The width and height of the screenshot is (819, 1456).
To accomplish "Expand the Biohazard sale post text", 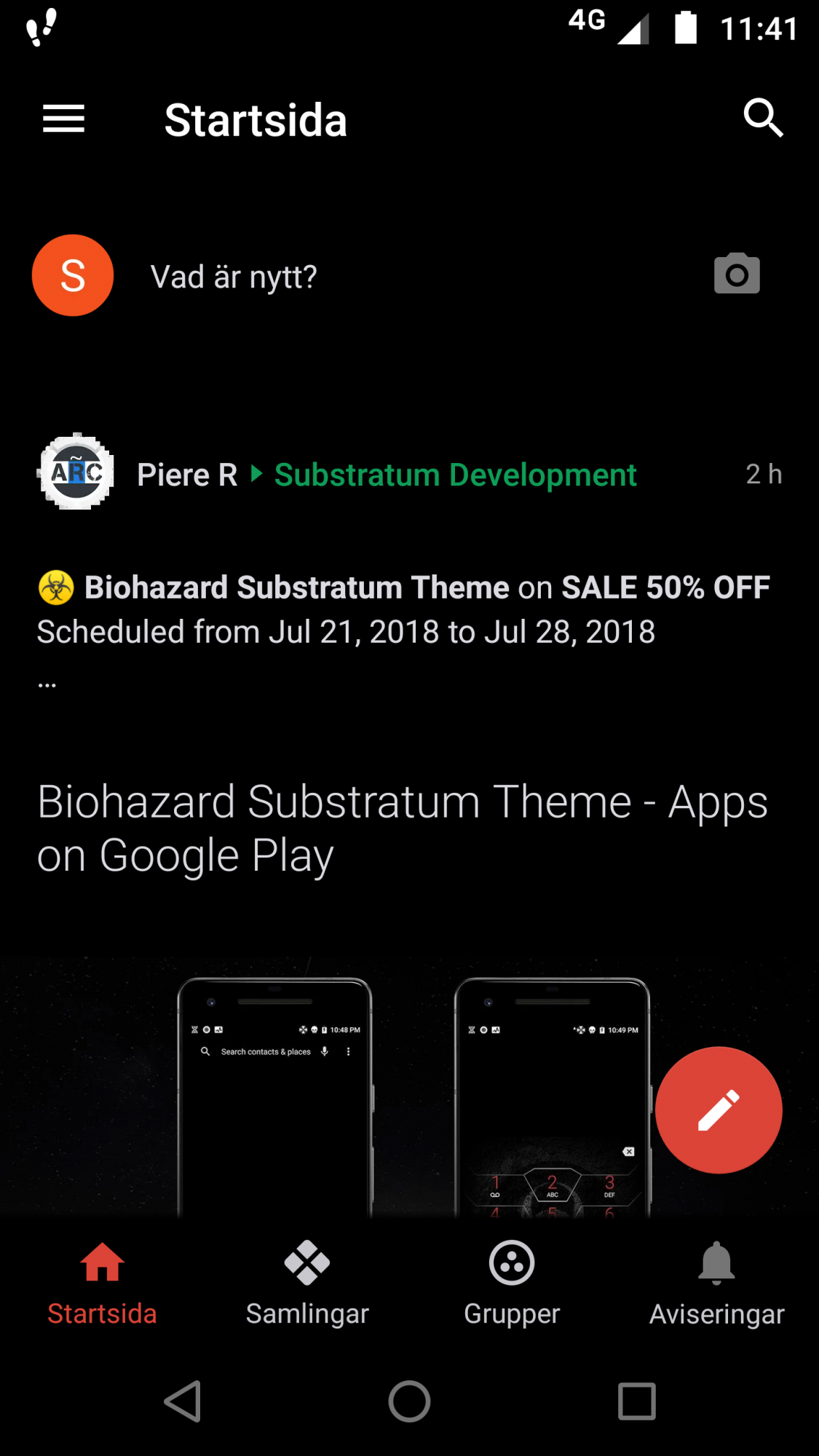I will 47,685.
